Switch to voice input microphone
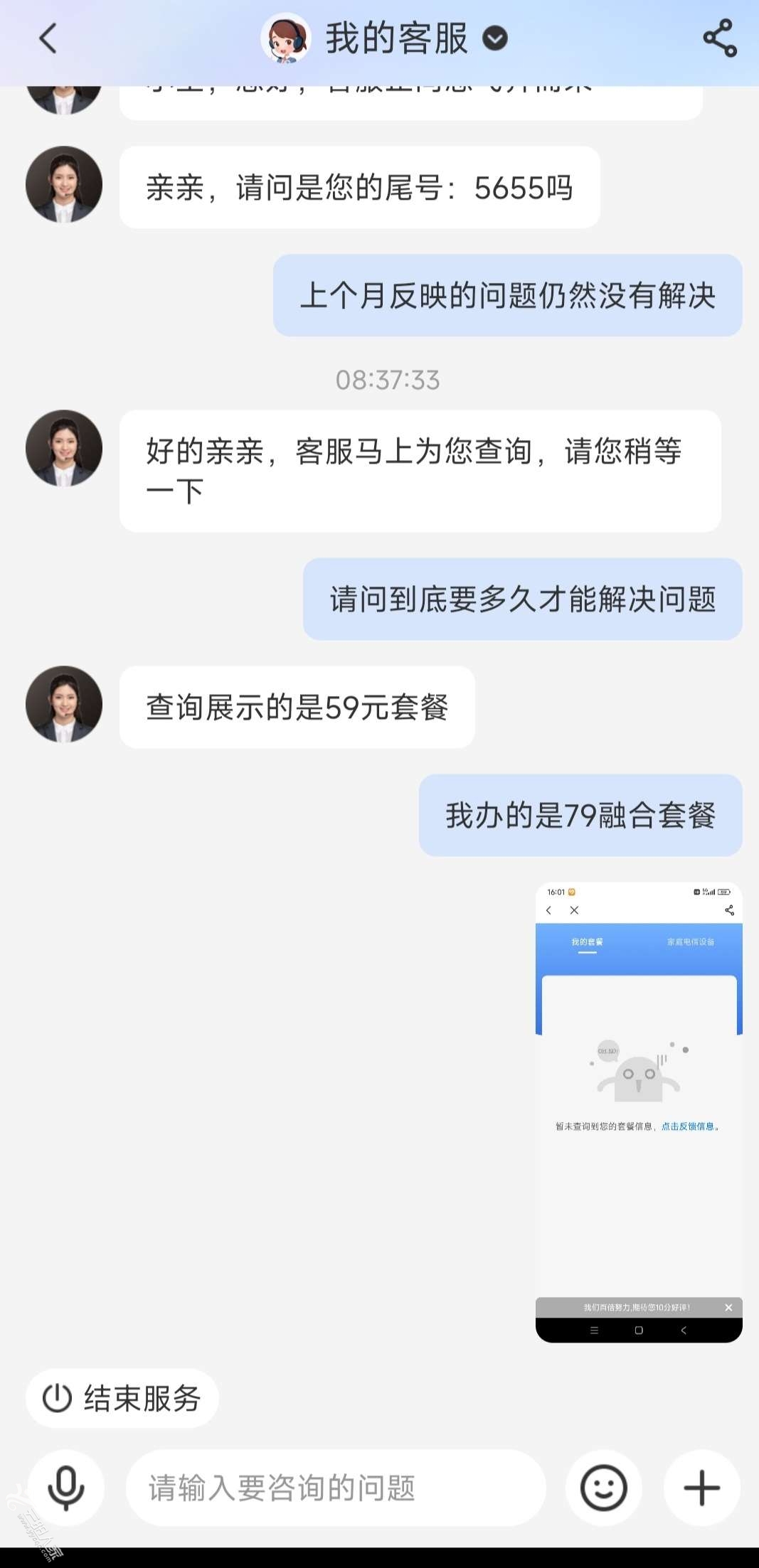 [x=65, y=1488]
